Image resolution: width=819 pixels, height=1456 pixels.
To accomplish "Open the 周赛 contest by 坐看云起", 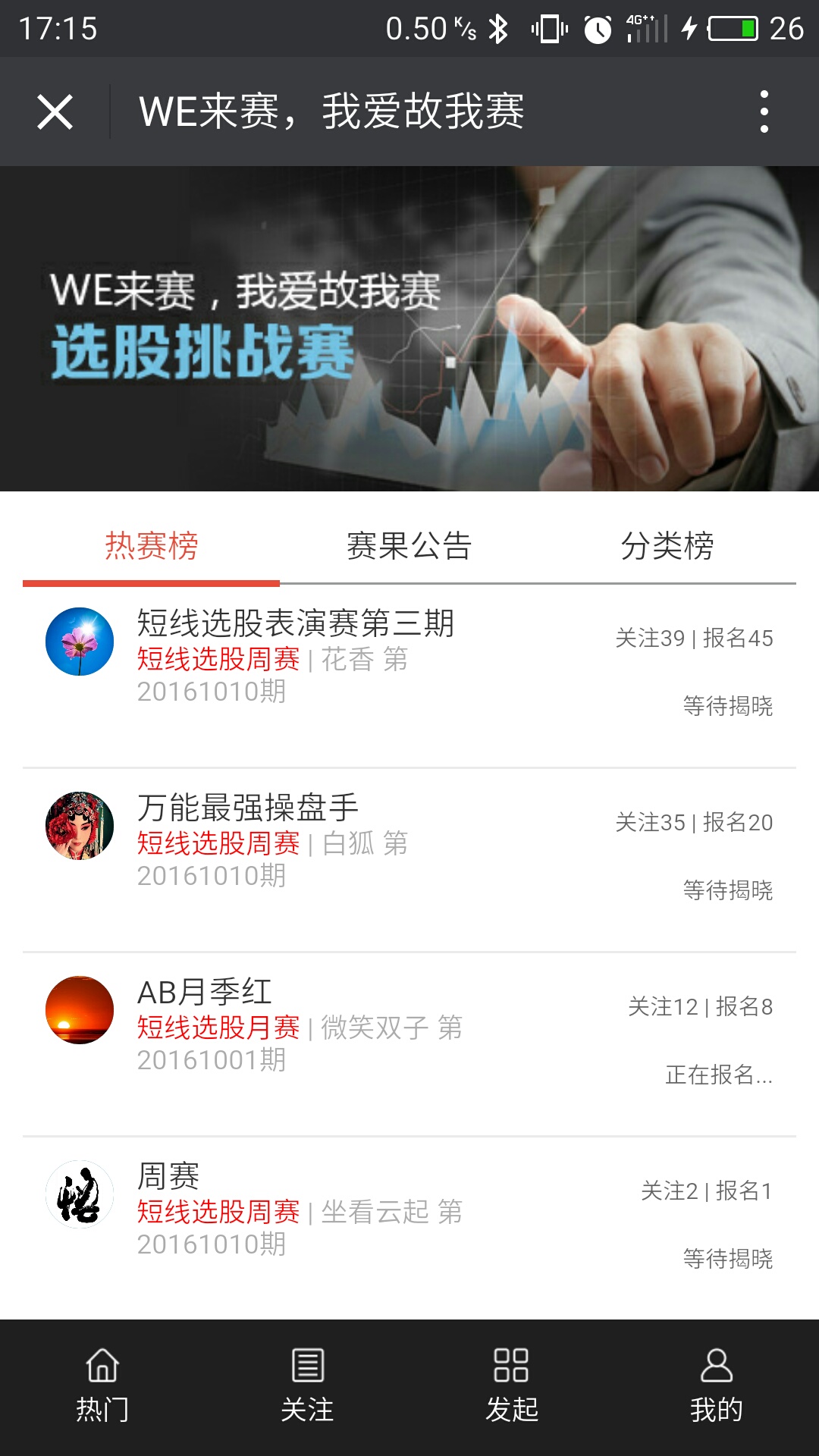I will pyautogui.click(x=168, y=1177).
